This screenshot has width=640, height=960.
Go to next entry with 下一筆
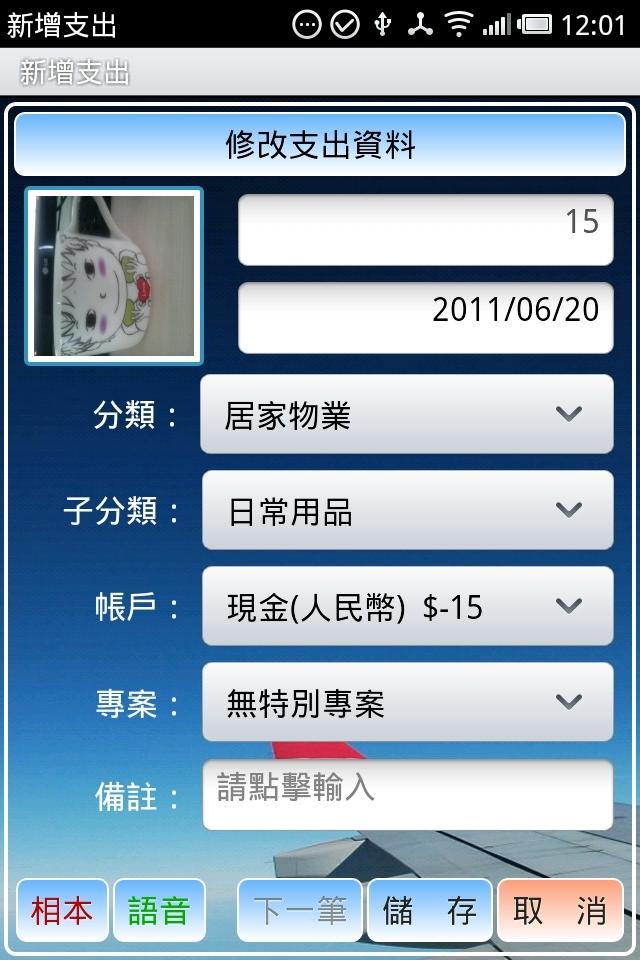299,910
